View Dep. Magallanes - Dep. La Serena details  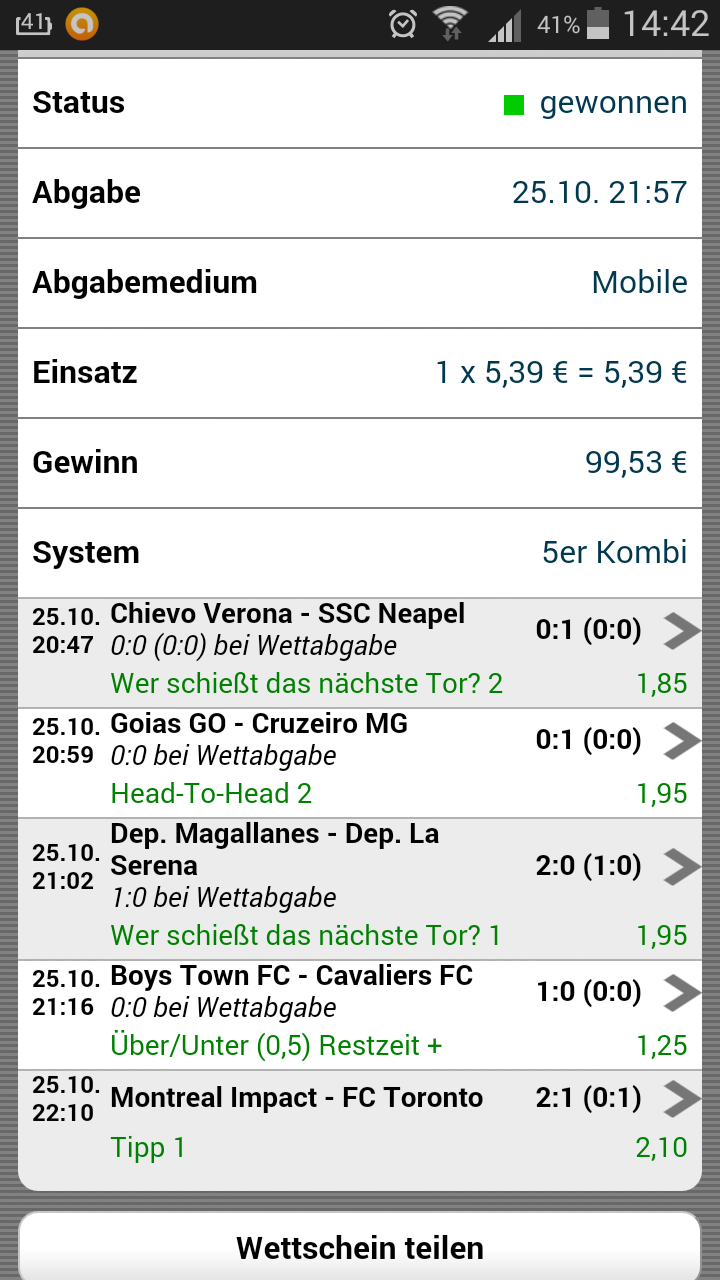pyautogui.click(x=360, y=885)
